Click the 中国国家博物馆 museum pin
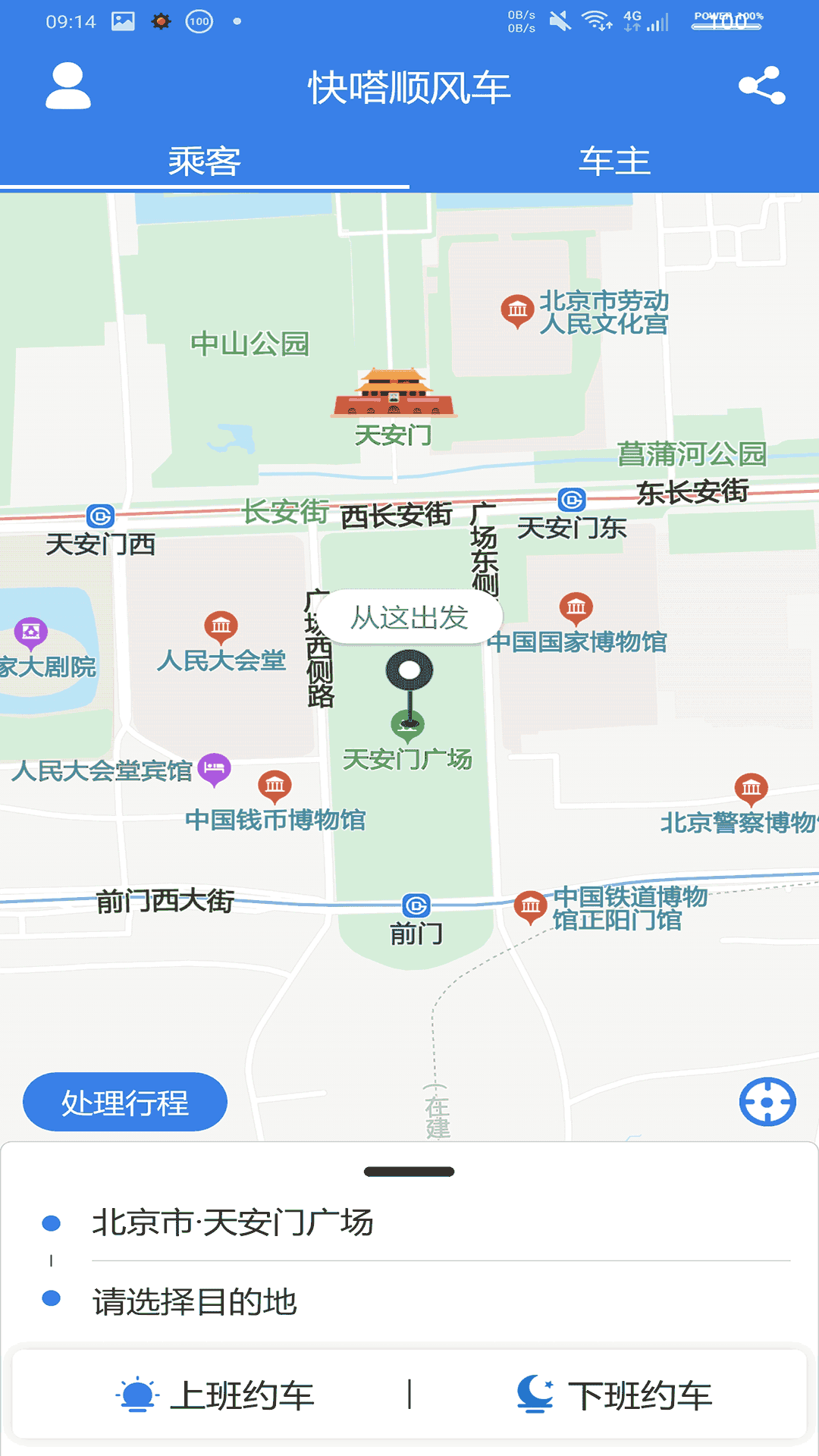Viewport: 819px width, 1456px height. click(x=576, y=607)
